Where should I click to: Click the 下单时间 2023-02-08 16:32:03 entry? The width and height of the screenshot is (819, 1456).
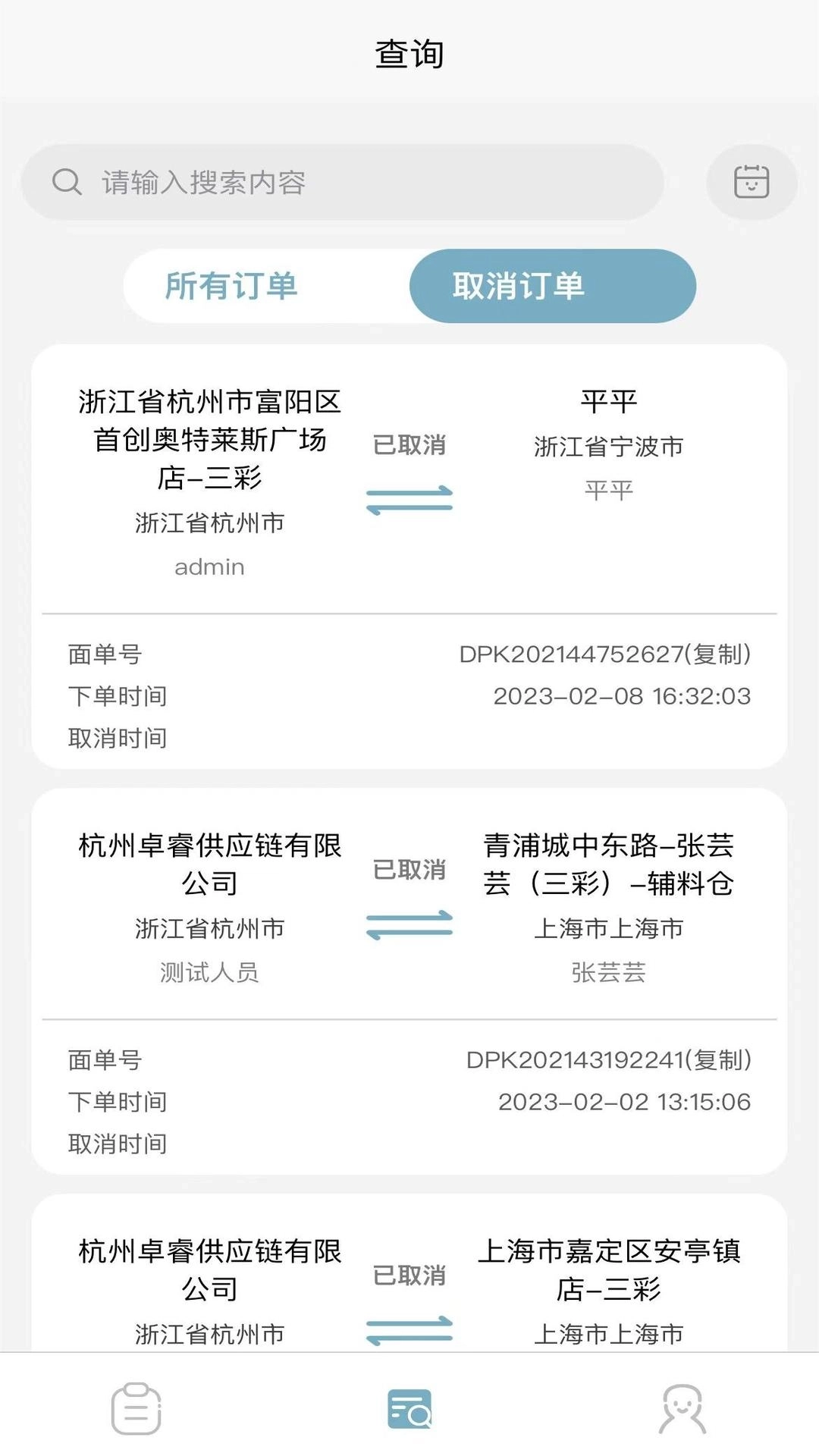(x=622, y=695)
